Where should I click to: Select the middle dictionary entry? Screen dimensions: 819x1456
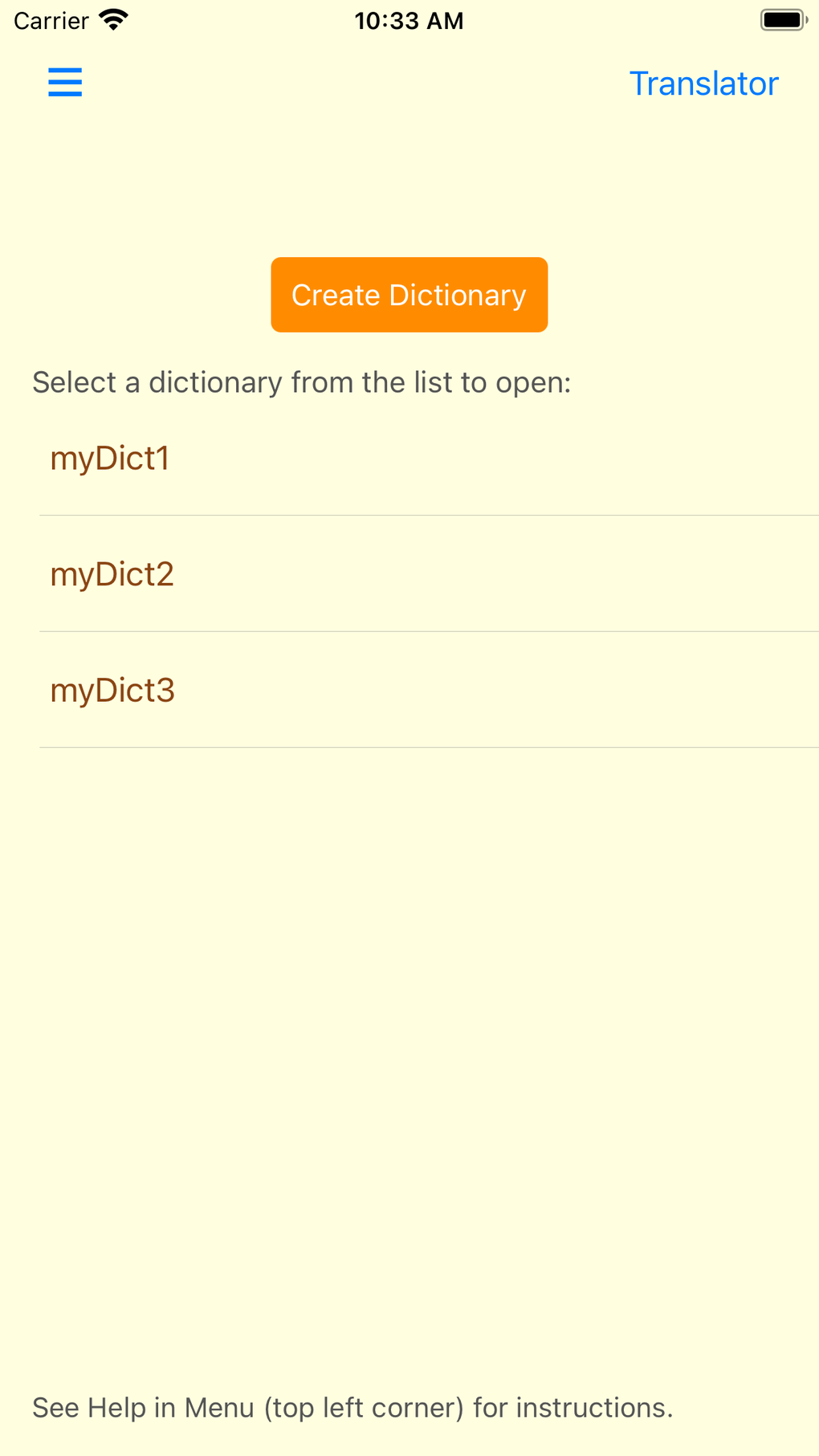click(x=111, y=573)
